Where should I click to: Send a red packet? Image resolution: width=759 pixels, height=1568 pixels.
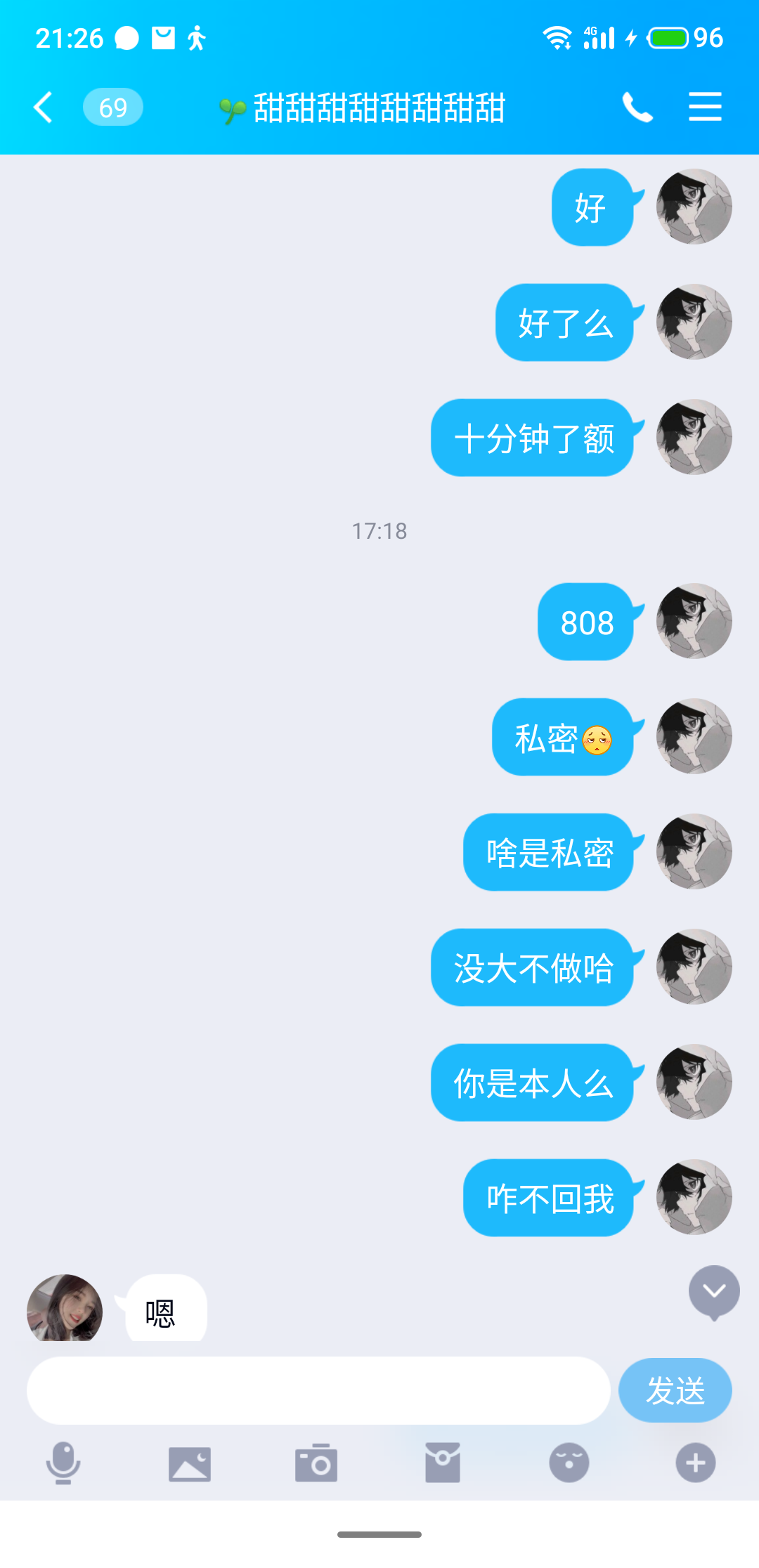pyautogui.click(x=443, y=1463)
